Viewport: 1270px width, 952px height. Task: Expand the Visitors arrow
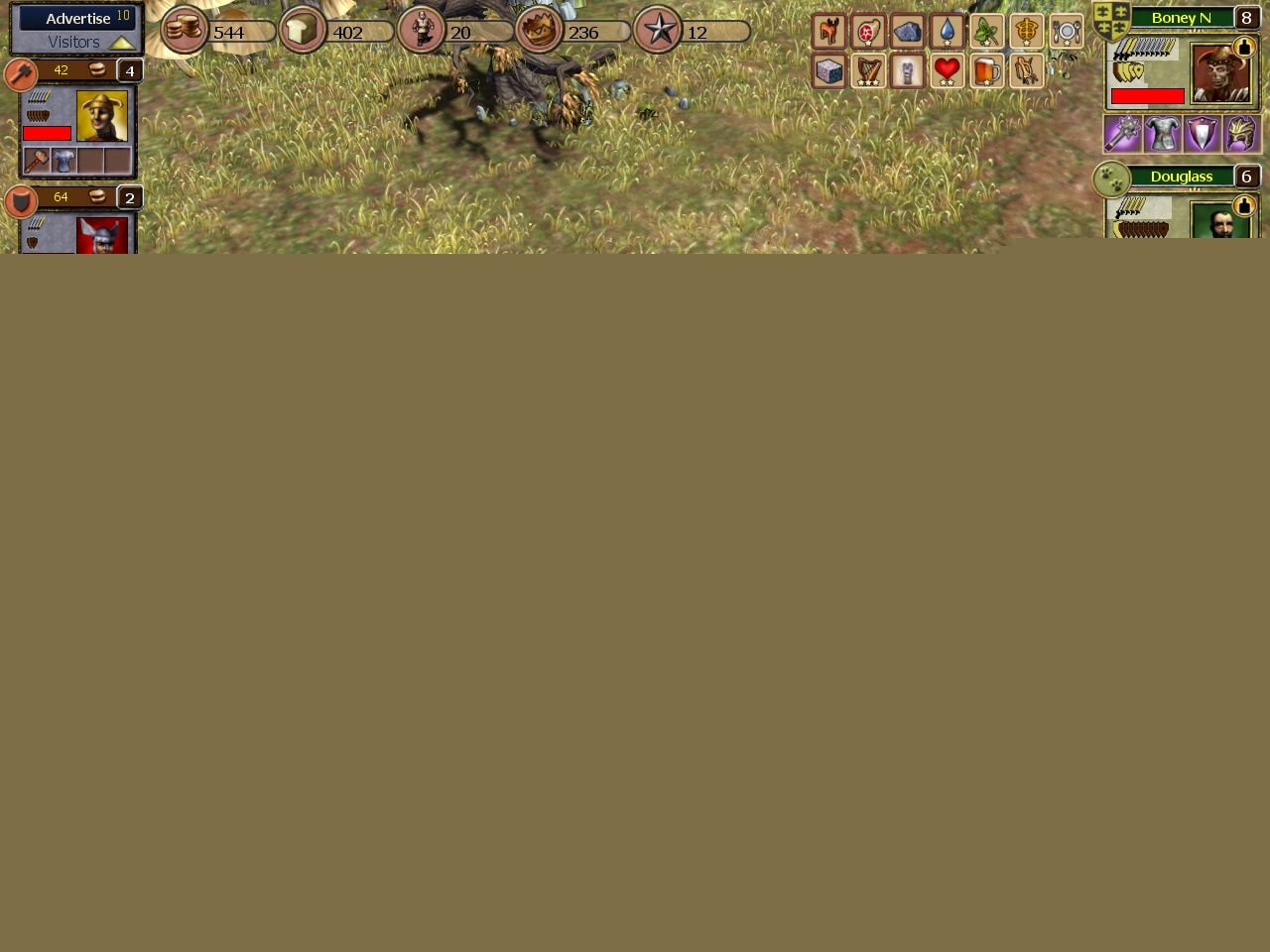pyautogui.click(x=122, y=43)
